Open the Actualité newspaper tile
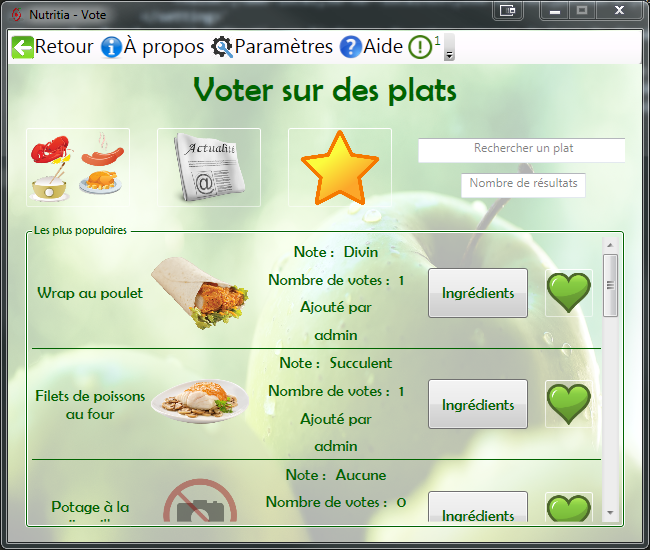Screen dimensions: 650x550 click(x=209, y=167)
